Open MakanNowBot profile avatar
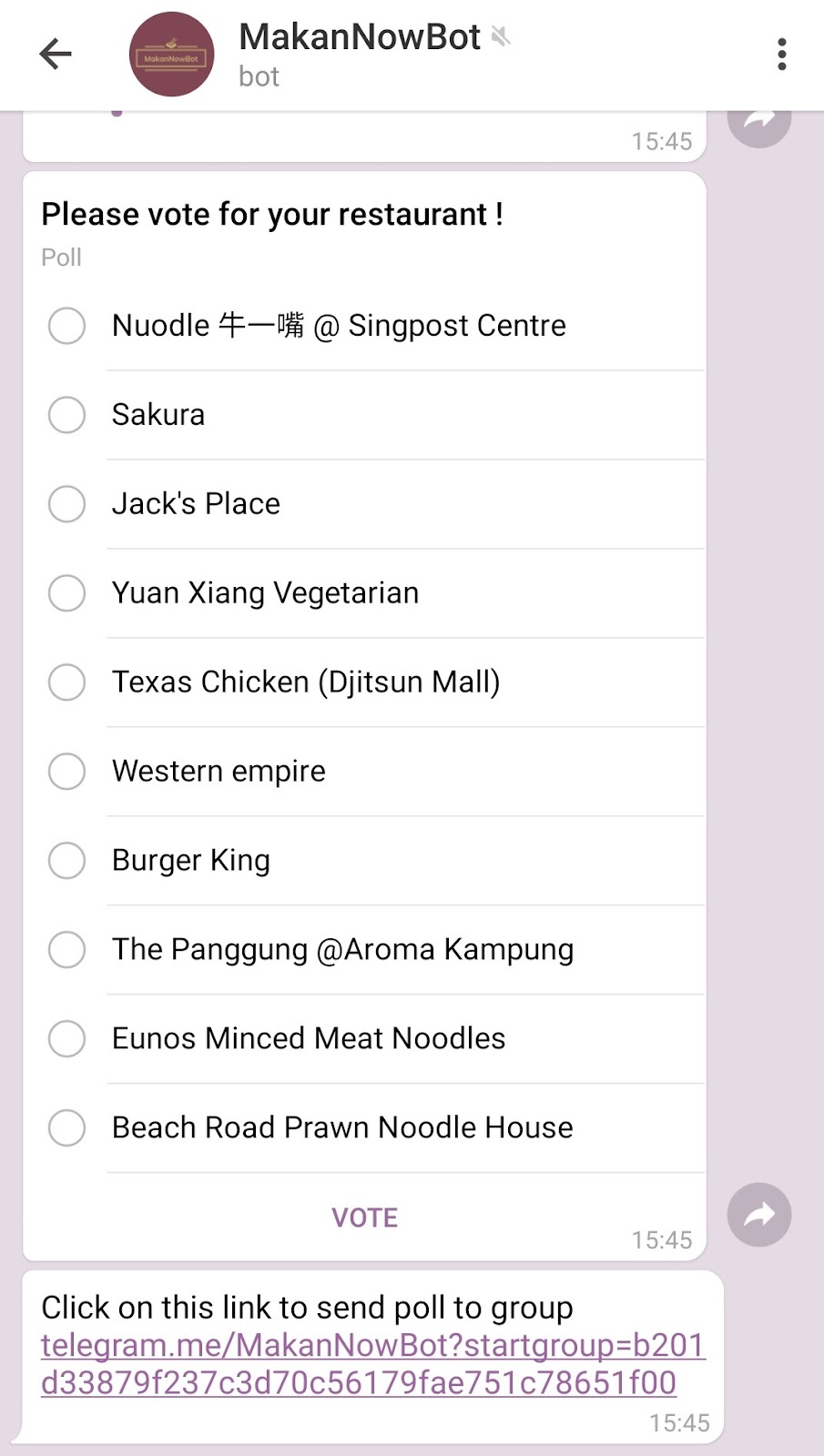Image resolution: width=824 pixels, height=1456 pixels. click(172, 55)
